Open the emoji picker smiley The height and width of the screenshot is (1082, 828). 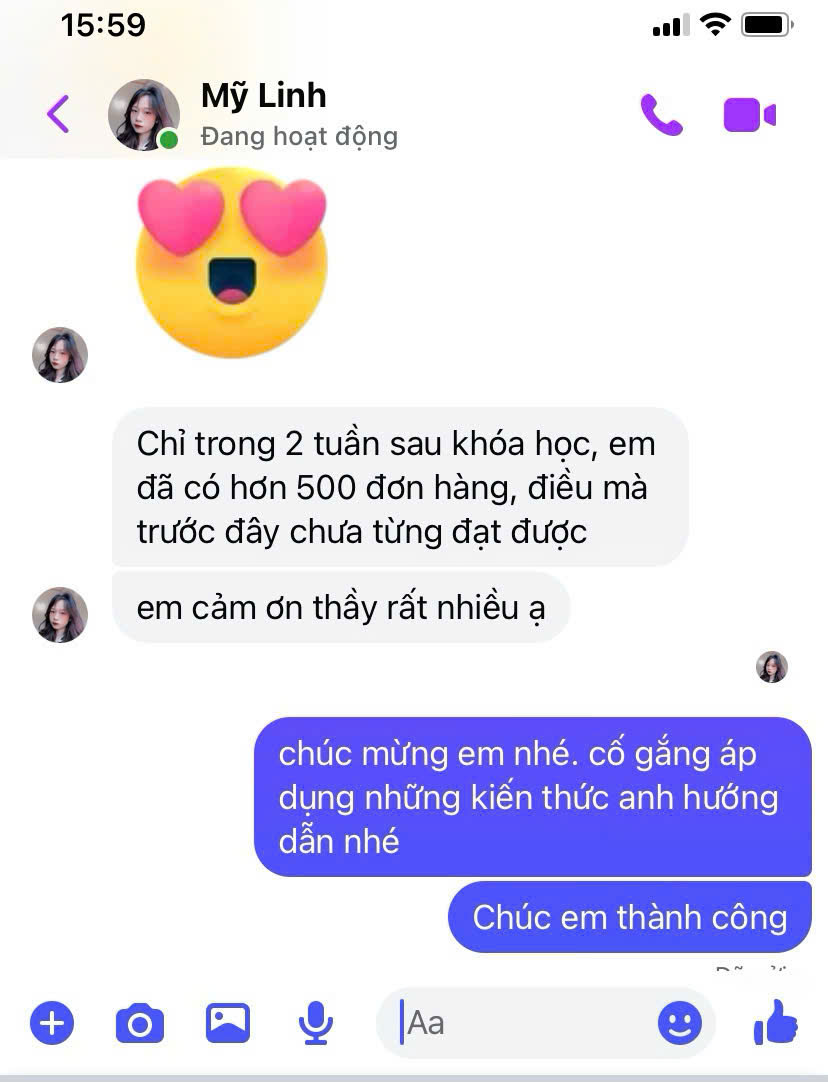(680, 1023)
